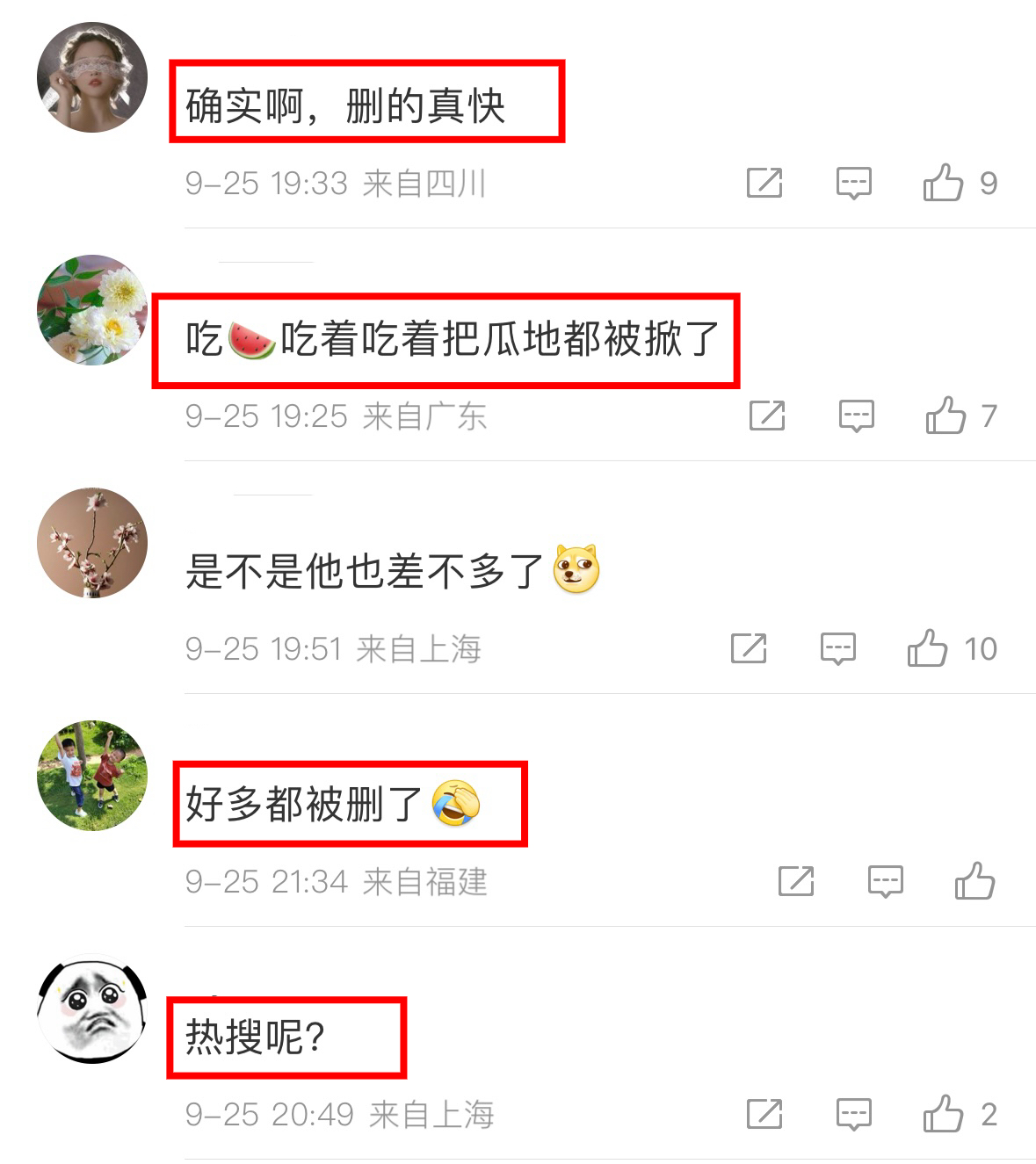Viewport: 1036px width, 1164px height.
Task: Repost the comment 是不是他也差不多了
Action: pyautogui.click(x=749, y=648)
